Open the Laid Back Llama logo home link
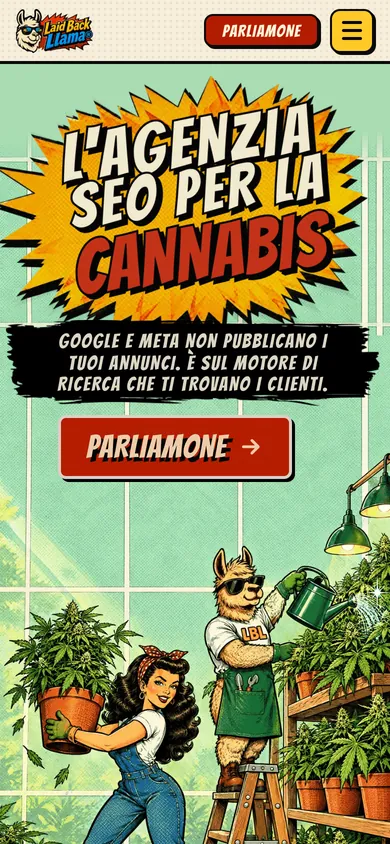The image size is (390, 844). coord(54,31)
